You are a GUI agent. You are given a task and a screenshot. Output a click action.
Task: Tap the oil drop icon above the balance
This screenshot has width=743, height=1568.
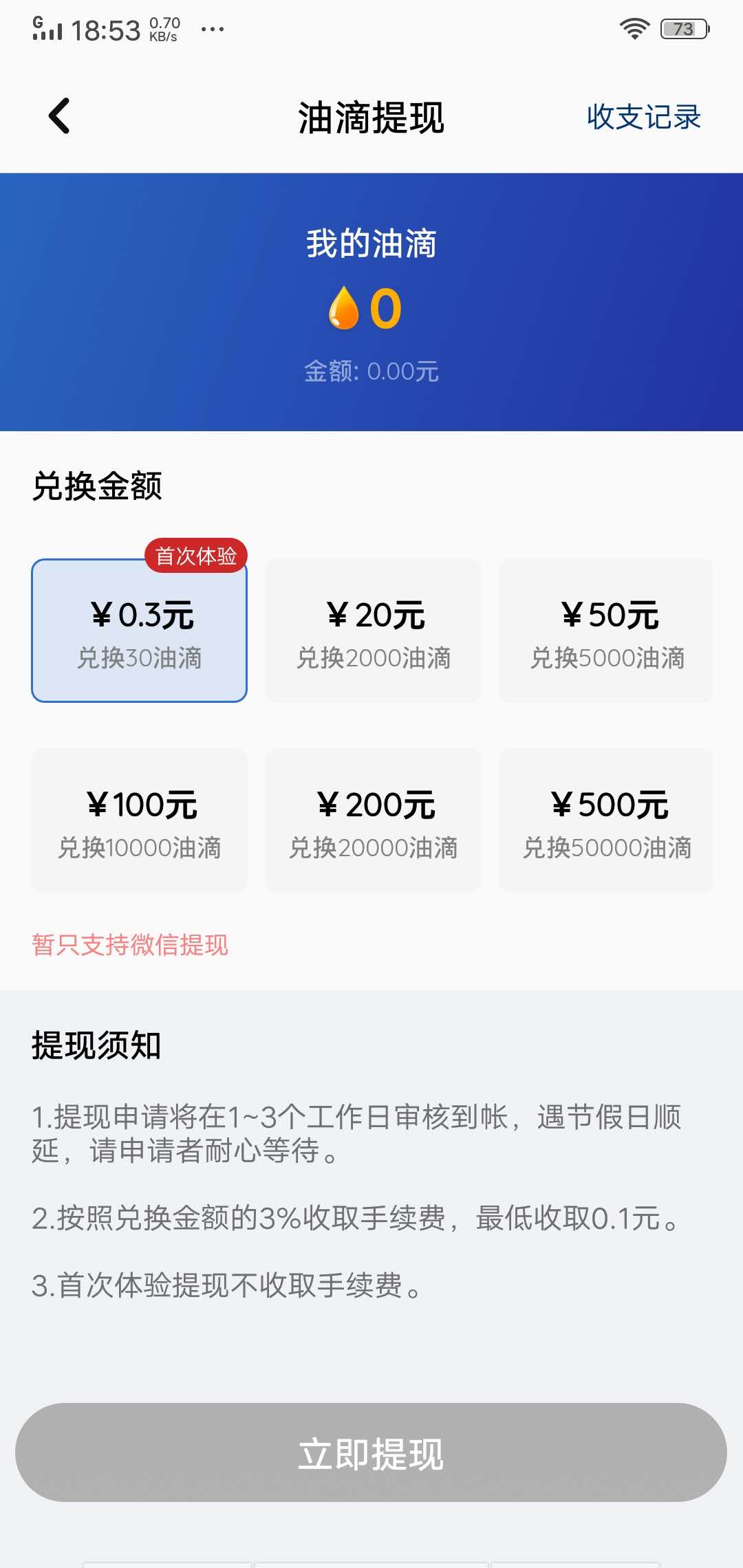343,309
